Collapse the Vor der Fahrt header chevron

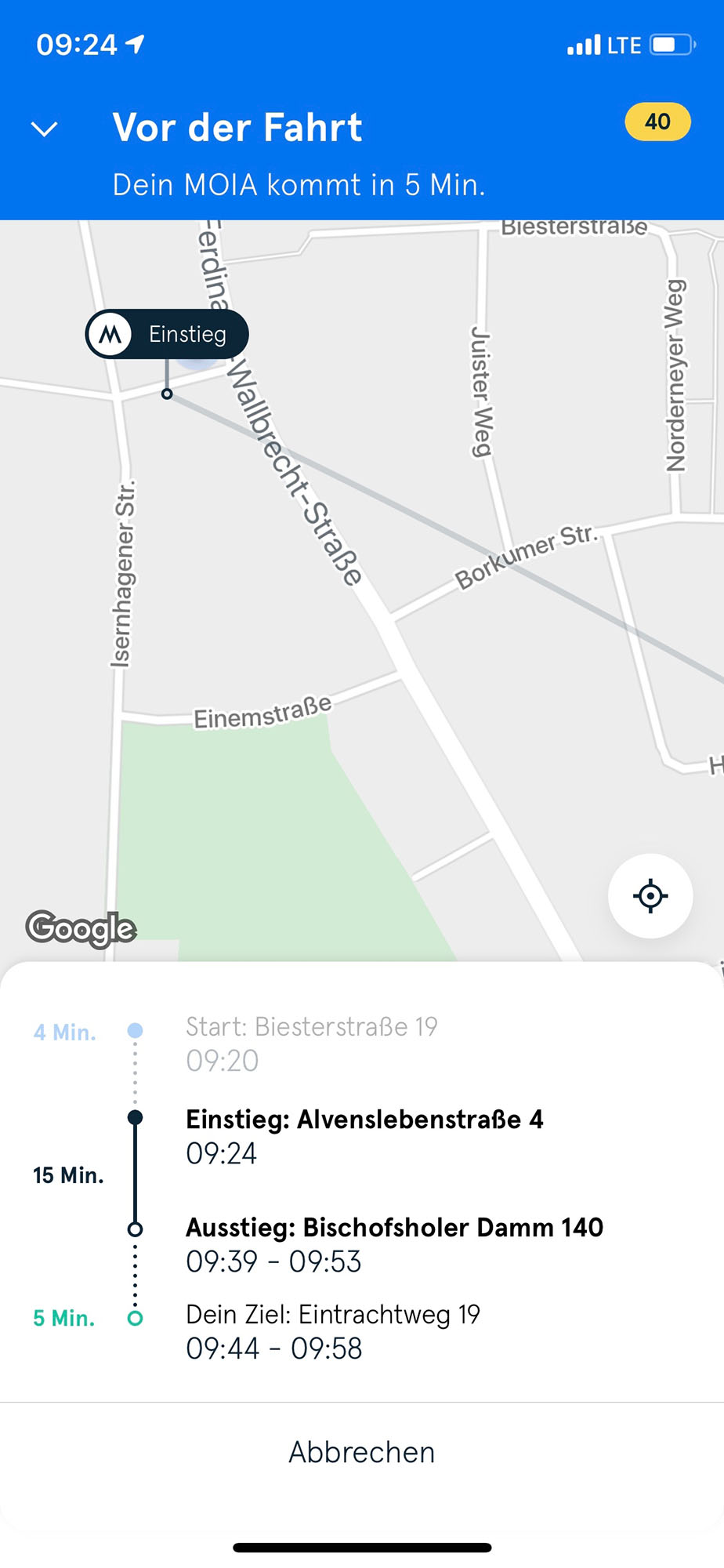coord(44,129)
